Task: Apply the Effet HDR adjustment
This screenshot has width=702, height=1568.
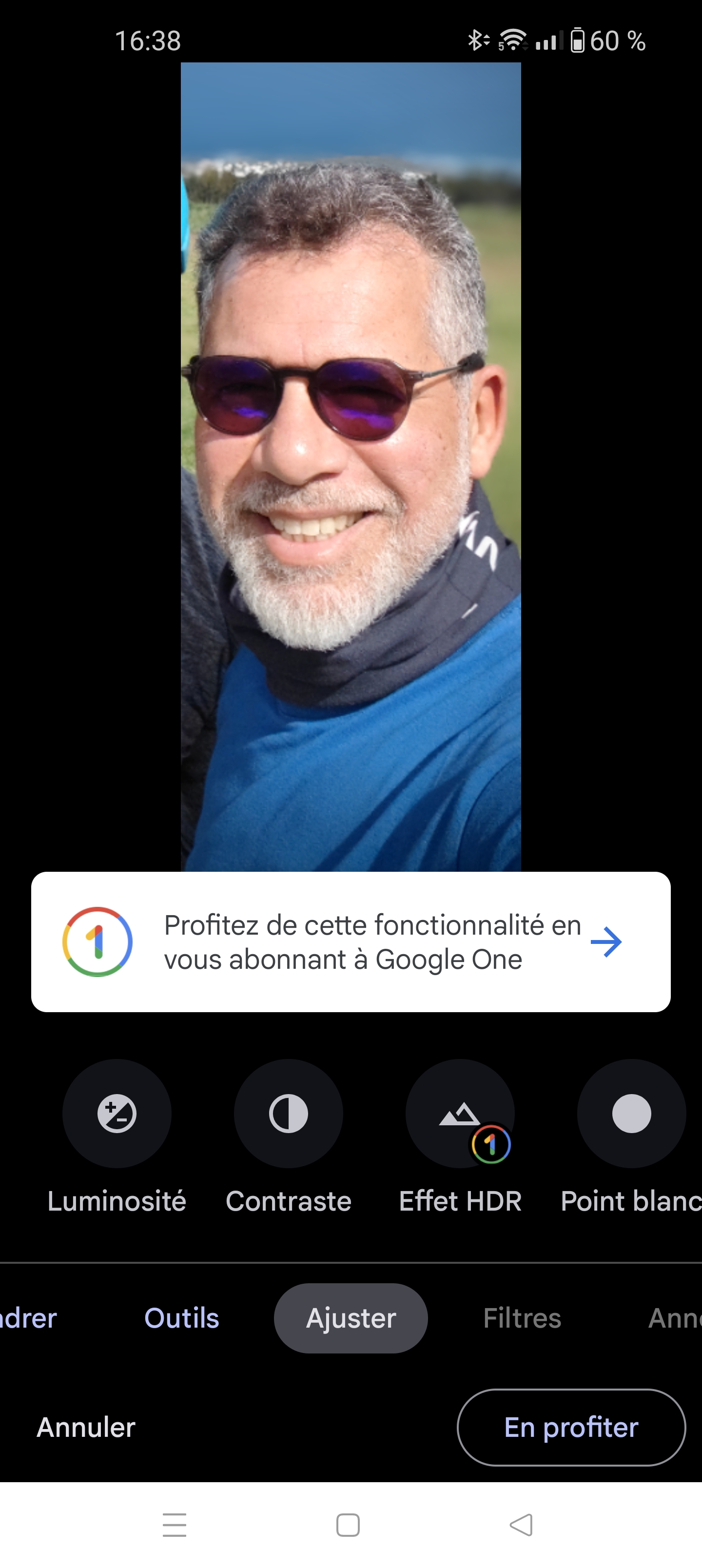Action: pyautogui.click(x=460, y=1113)
